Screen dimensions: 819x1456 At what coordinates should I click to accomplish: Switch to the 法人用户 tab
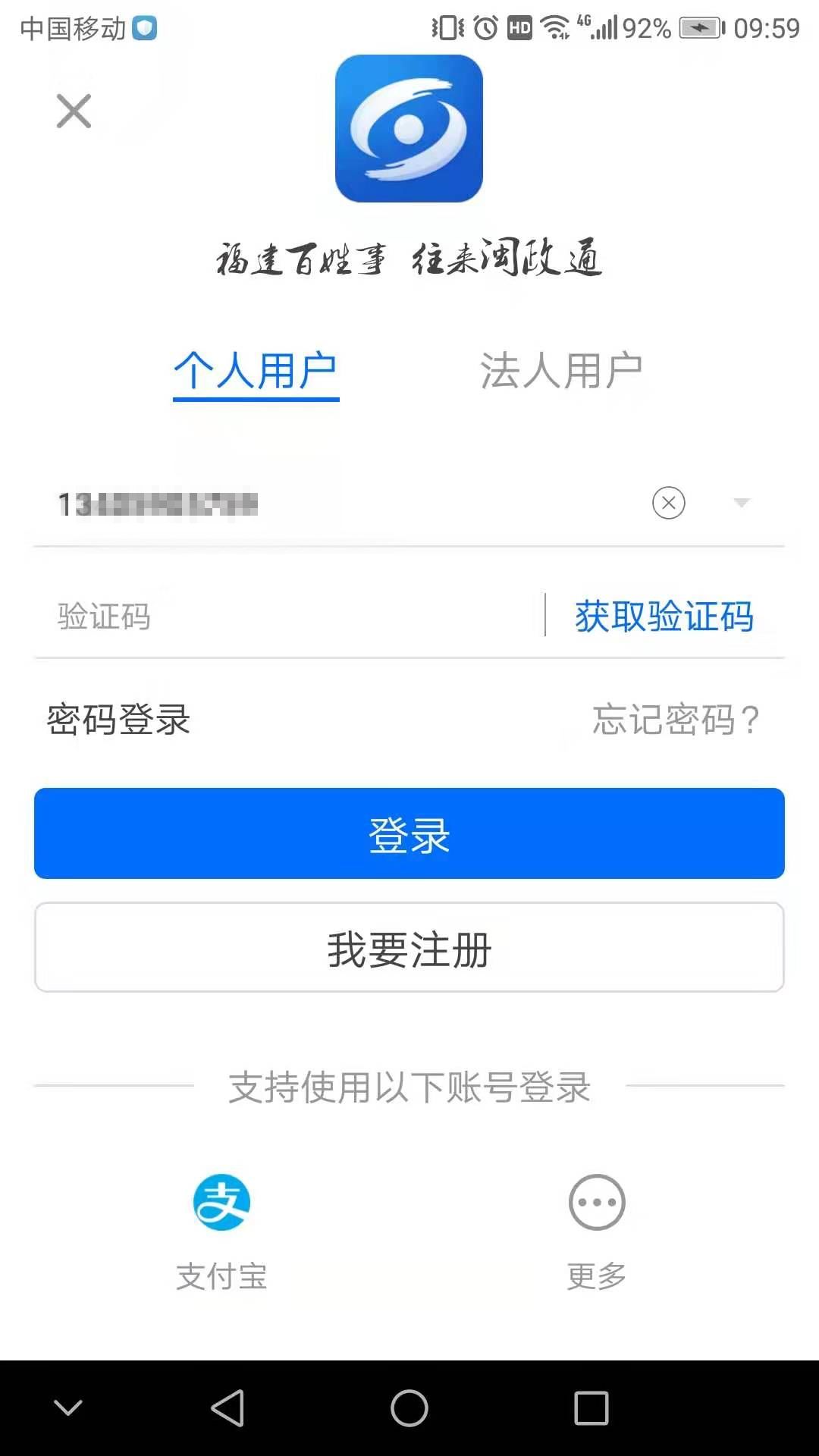[x=561, y=371]
